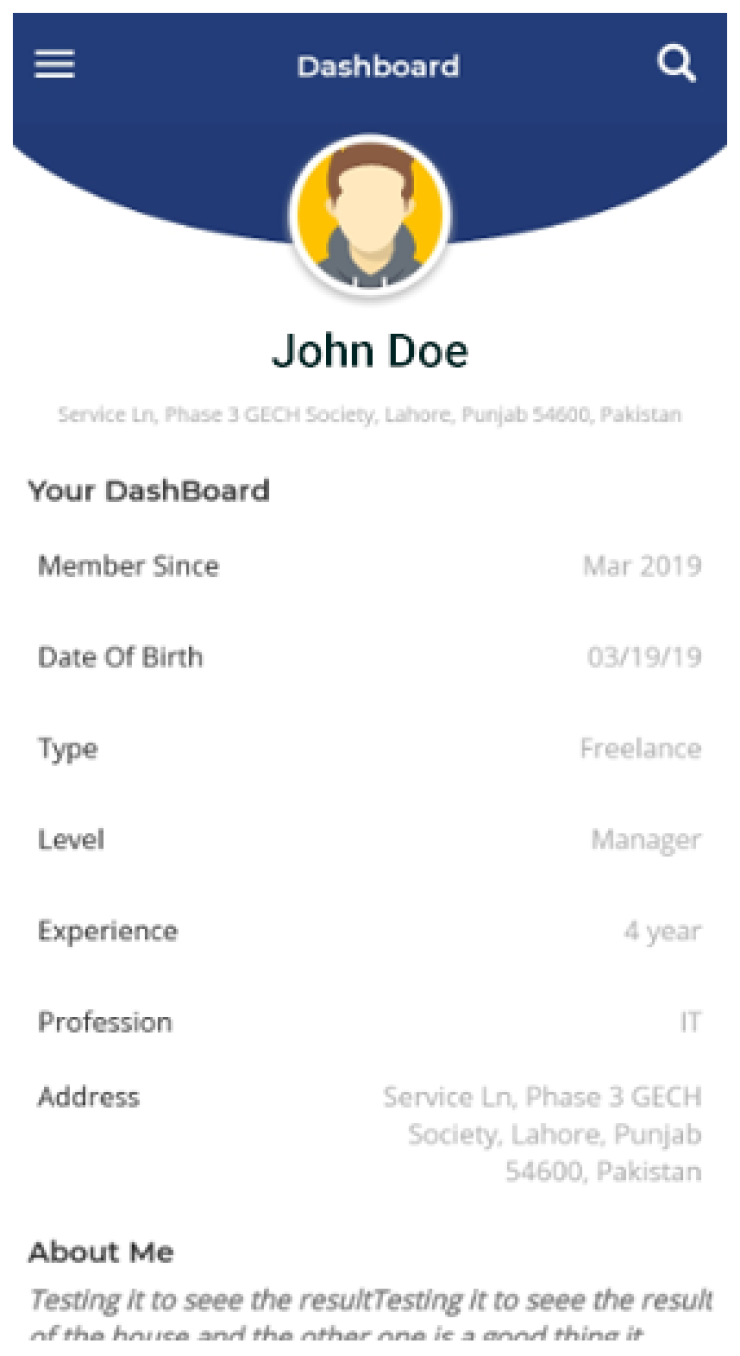740x1356 pixels.
Task: Tap the search magnifier icon
Action: click(676, 65)
